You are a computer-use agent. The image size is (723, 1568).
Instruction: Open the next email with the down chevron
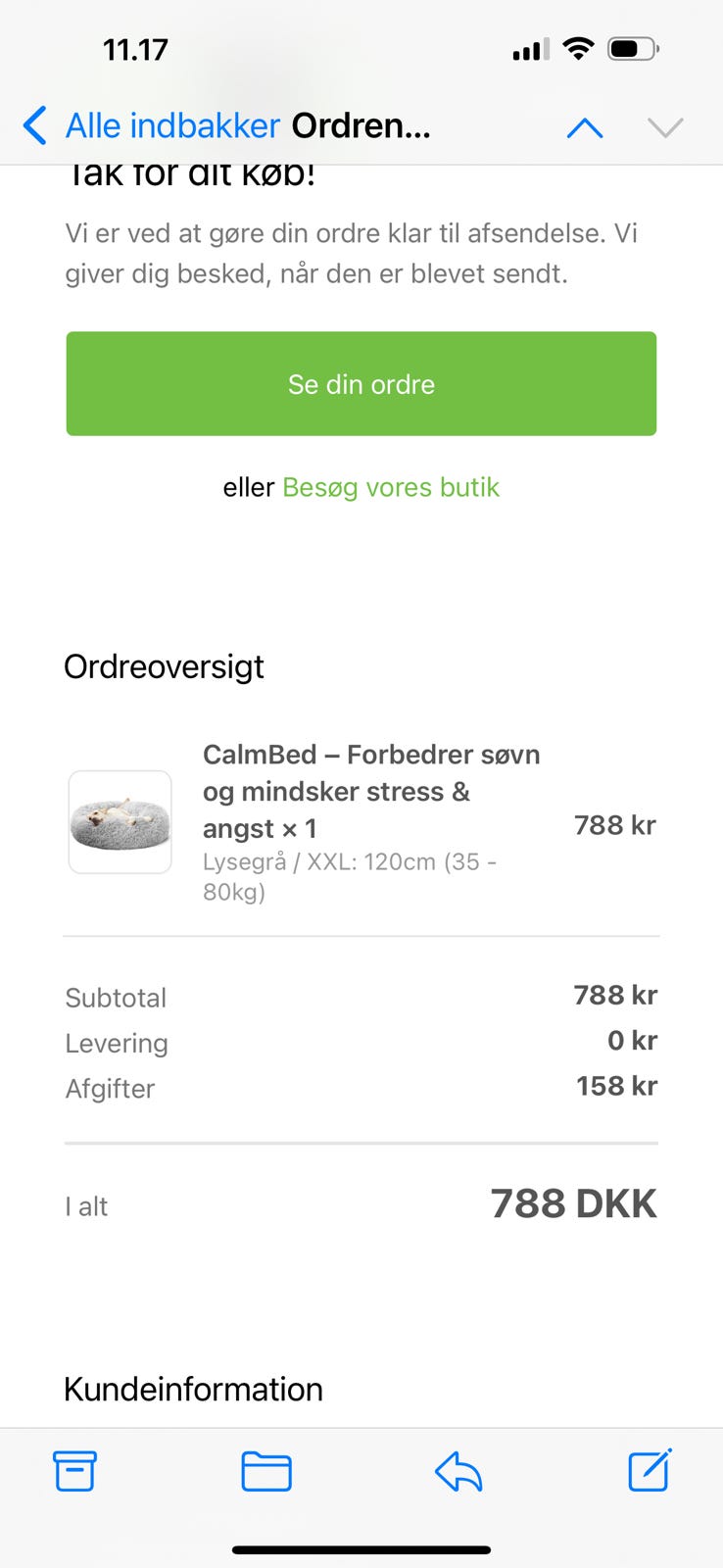(x=664, y=126)
